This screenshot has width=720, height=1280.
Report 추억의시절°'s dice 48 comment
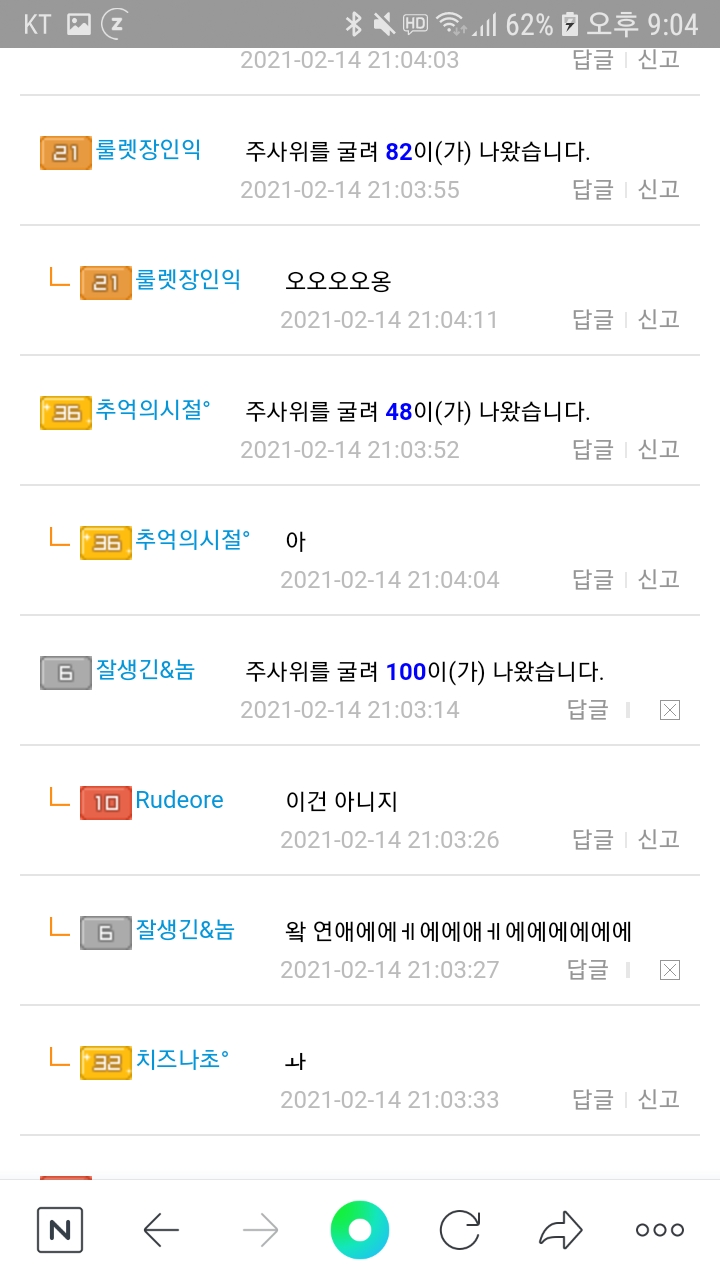click(x=659, y=449)
